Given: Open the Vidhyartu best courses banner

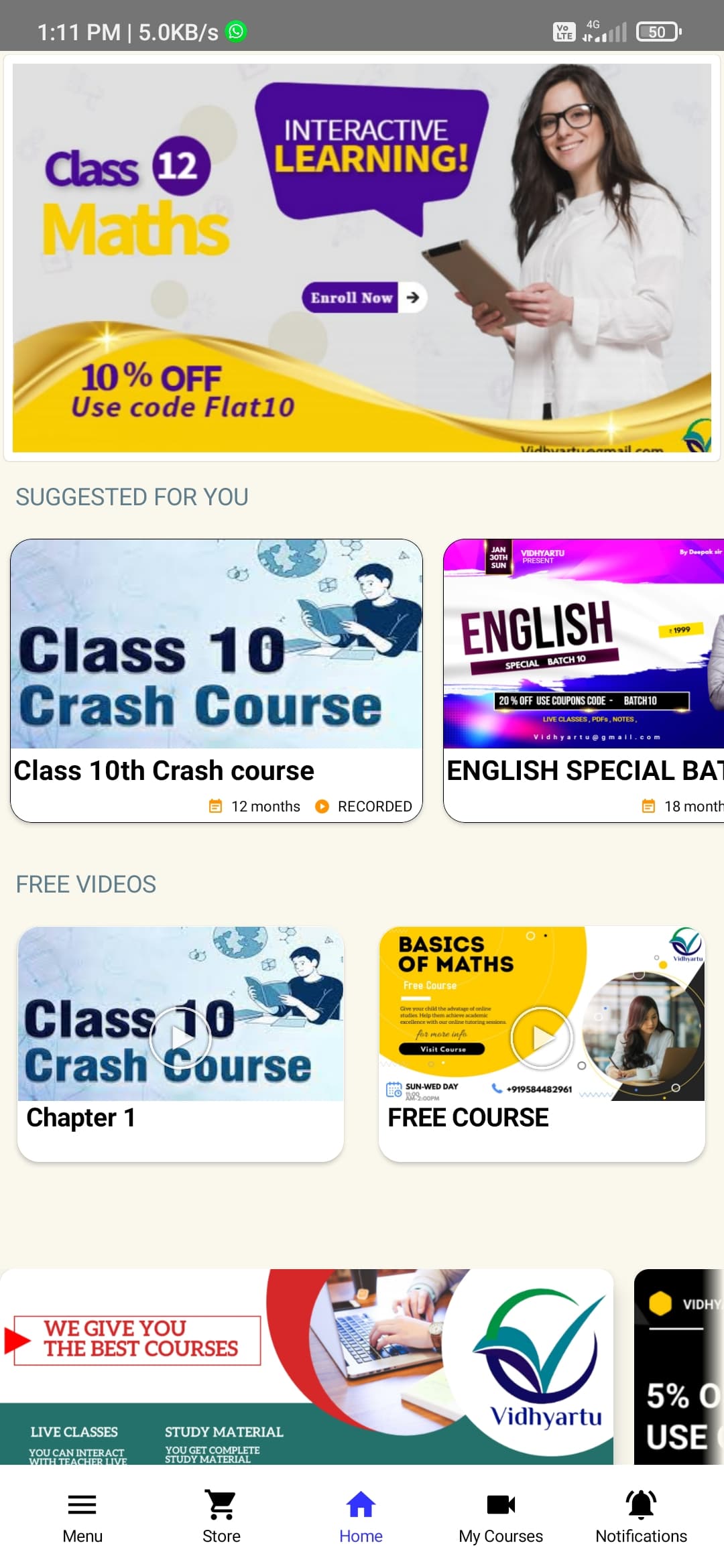Looking at the screenshot, I should coord(306,1366).
